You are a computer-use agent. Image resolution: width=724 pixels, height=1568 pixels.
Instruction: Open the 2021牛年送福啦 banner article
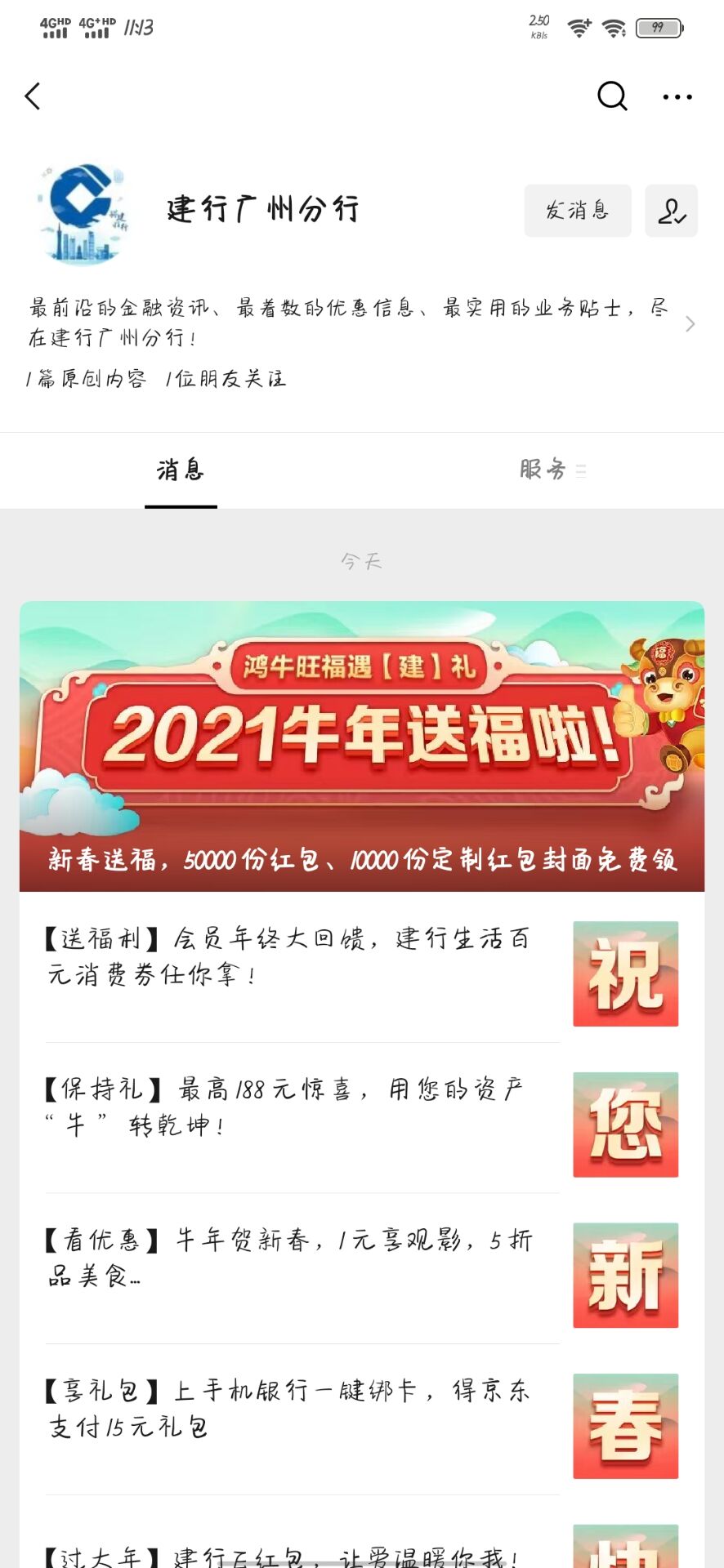pyautogui.click(x=362, y=746)
